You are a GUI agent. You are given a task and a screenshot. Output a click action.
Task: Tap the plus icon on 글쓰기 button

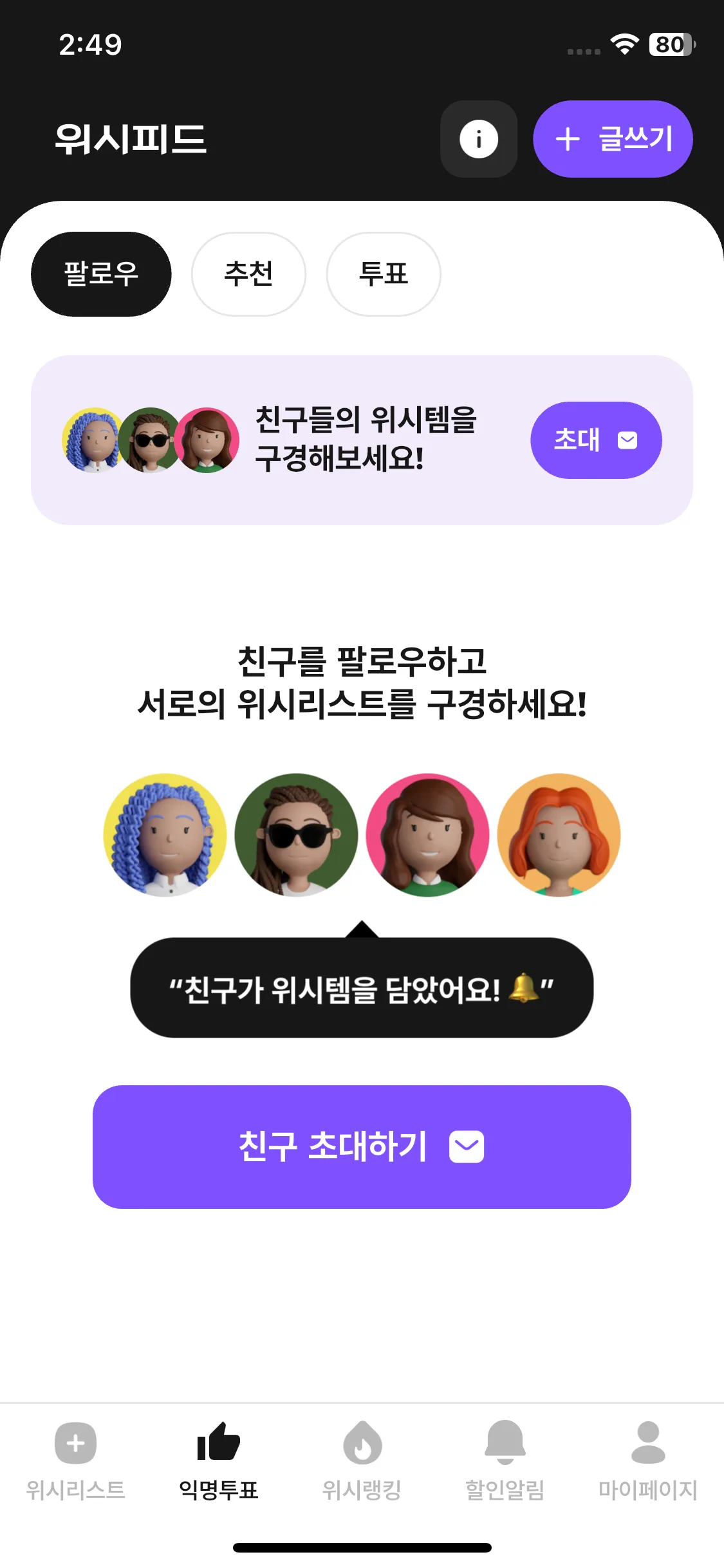point(569,139)
